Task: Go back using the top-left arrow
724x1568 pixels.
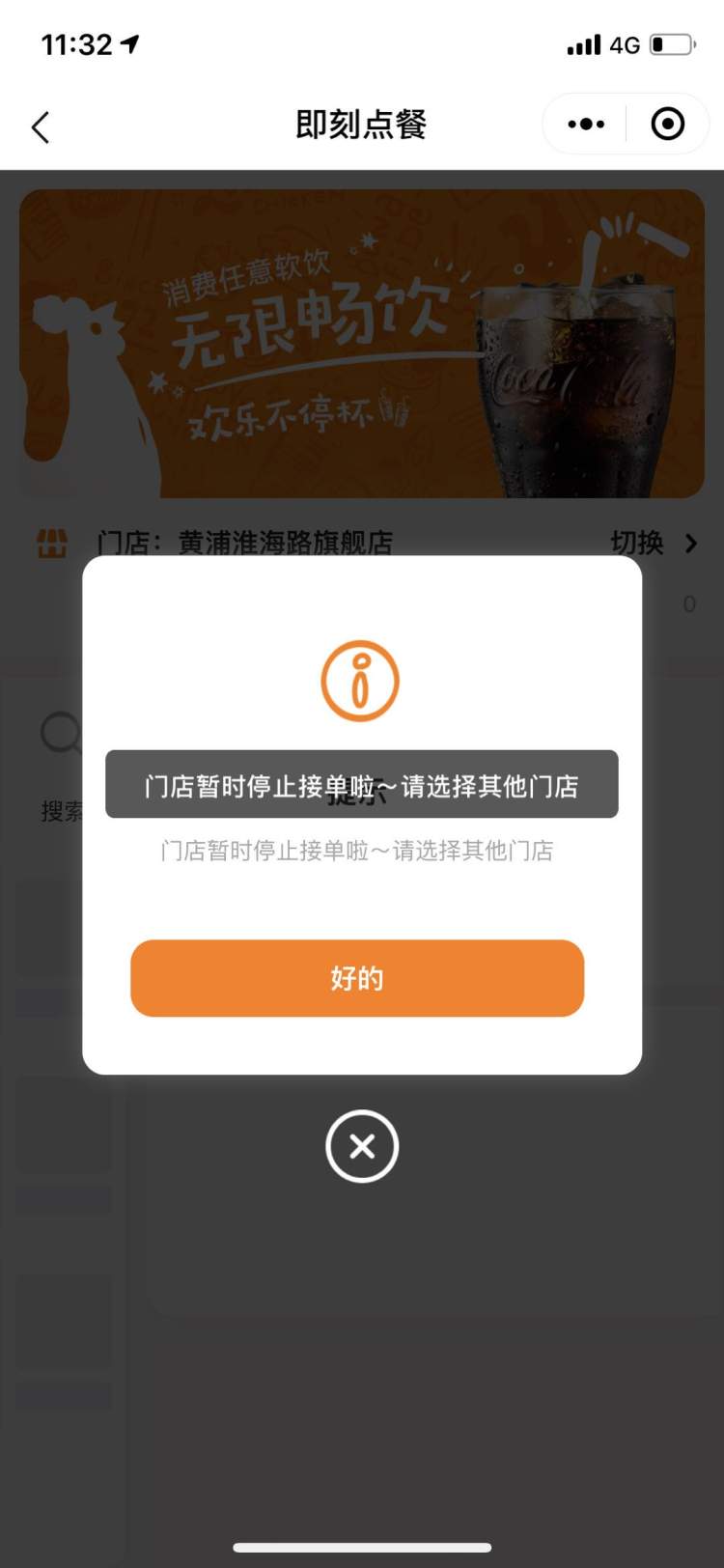Action: [41, 126]
